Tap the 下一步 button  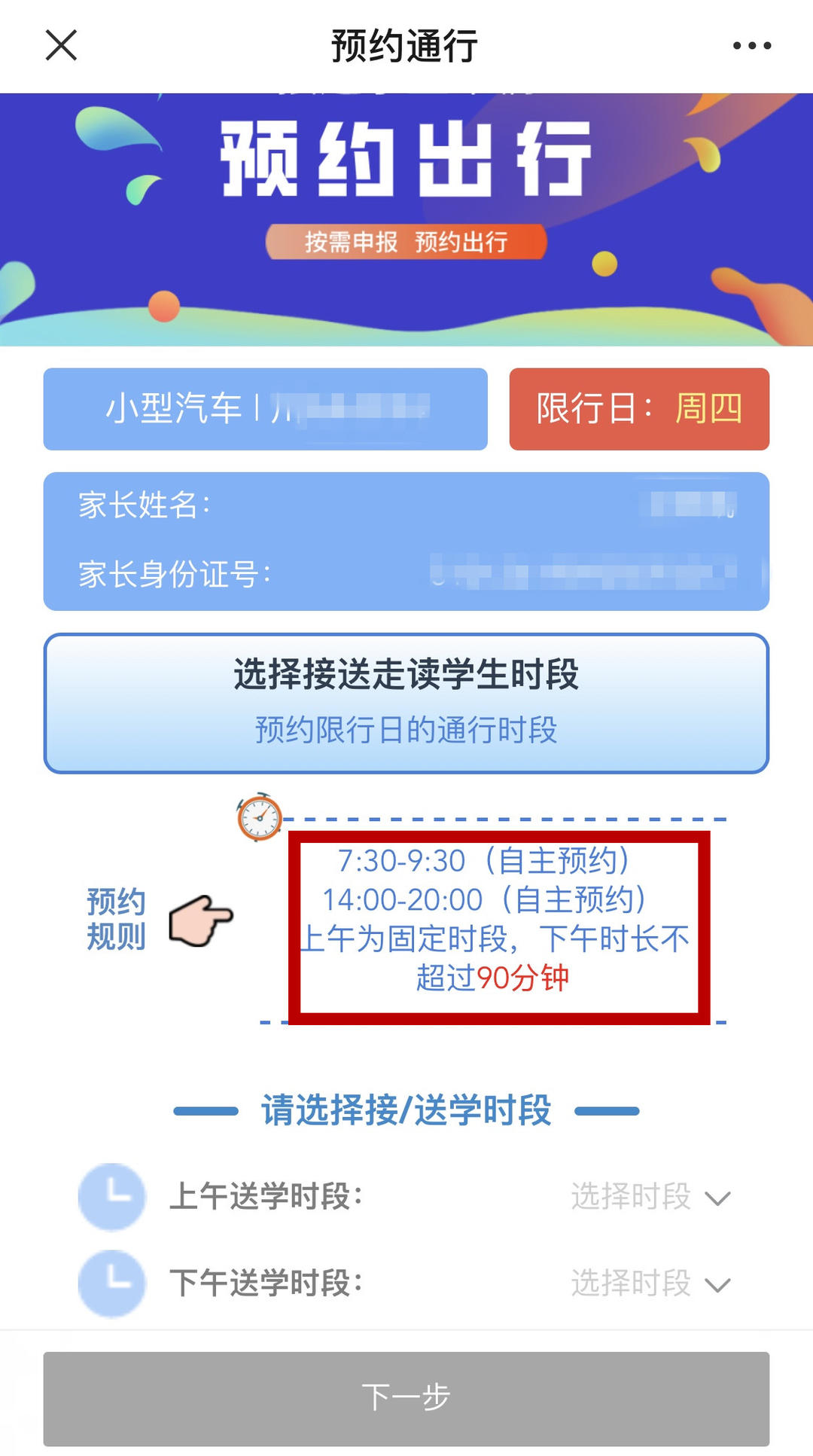tap(406, 1398)
